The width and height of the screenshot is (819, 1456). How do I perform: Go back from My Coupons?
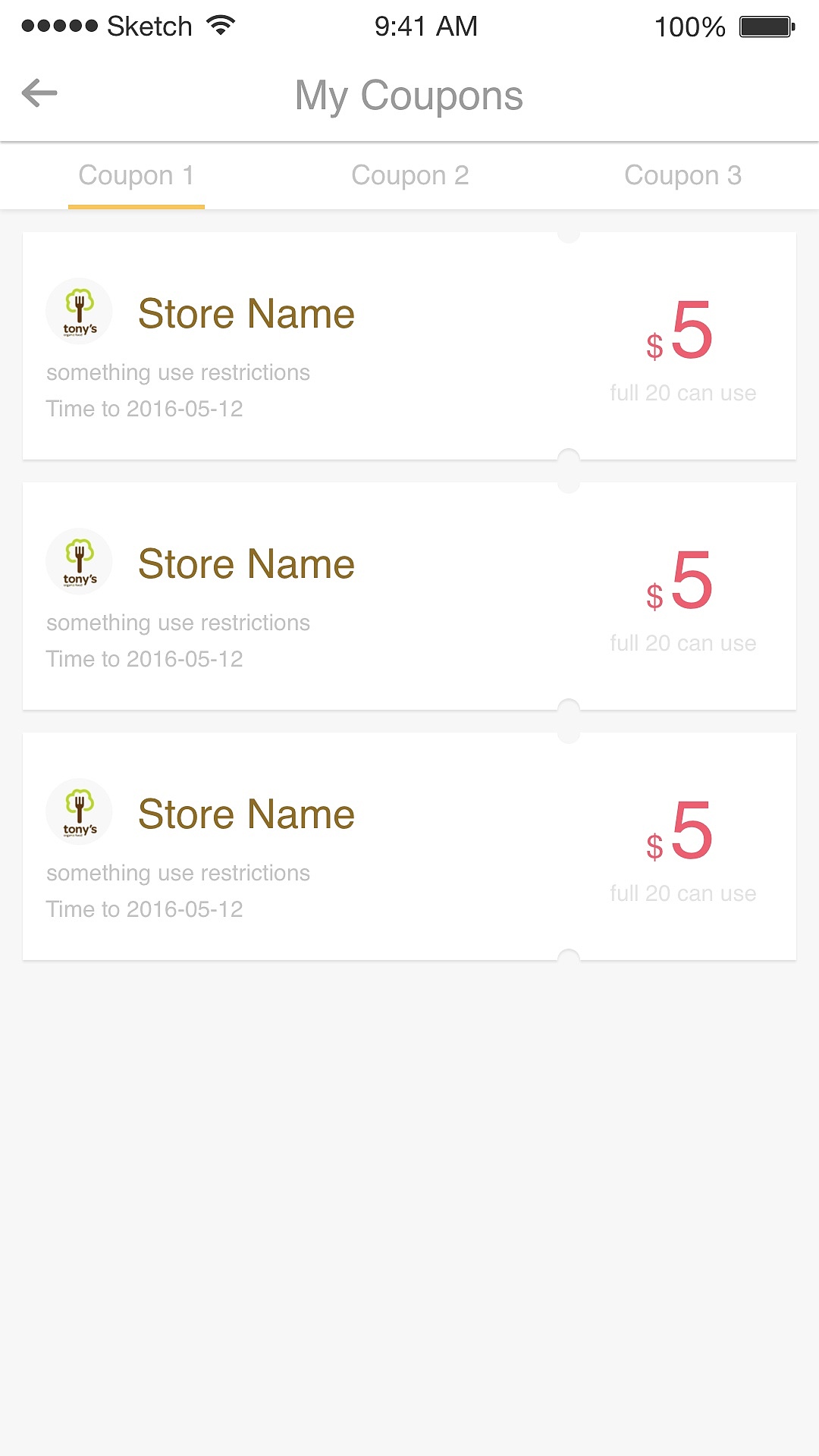(x=39, y=94)
